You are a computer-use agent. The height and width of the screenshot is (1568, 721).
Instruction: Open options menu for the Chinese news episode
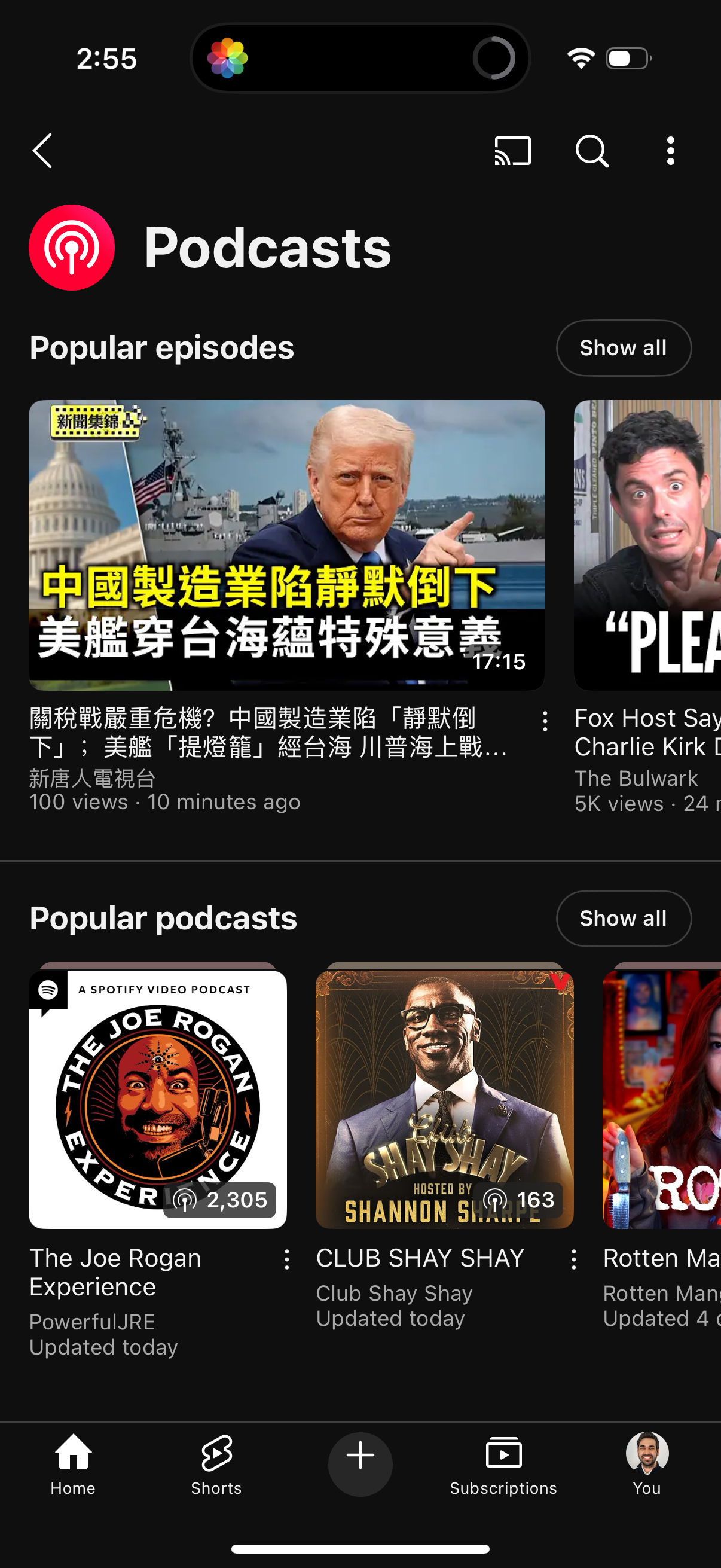pos(545,721)
